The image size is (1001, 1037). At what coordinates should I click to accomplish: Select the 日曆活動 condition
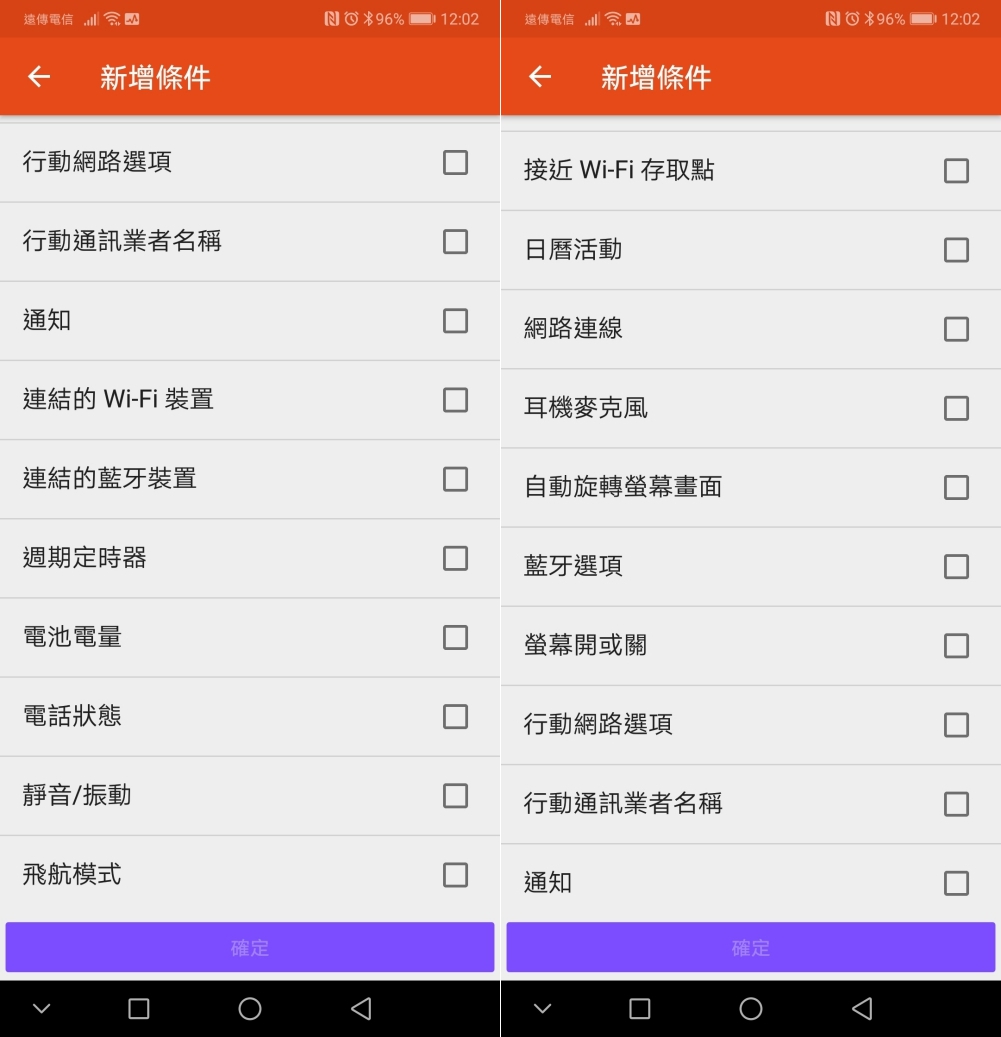[x=956, y=250]
